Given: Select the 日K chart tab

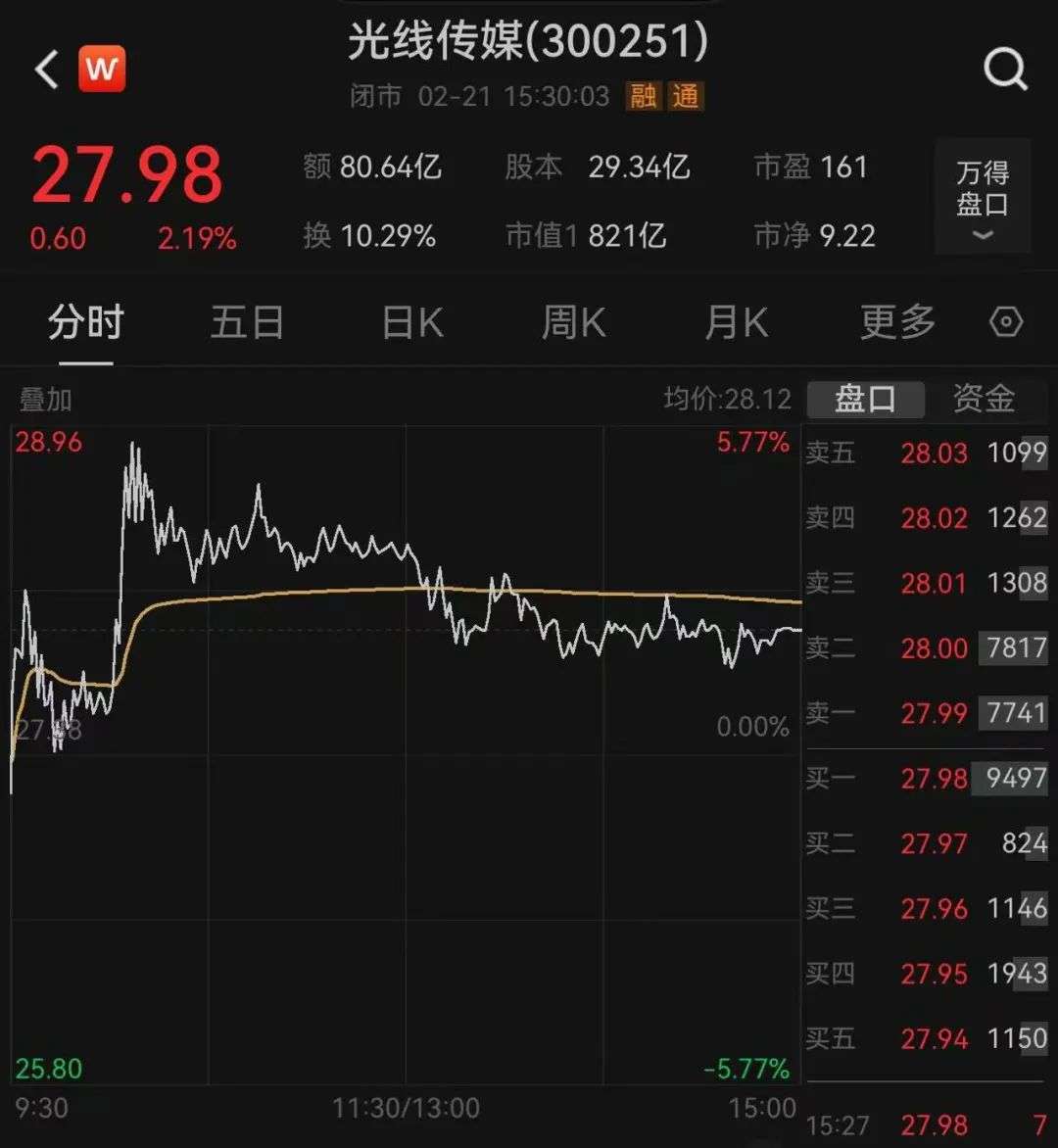Looking at the screenshot, I should 411,322.
